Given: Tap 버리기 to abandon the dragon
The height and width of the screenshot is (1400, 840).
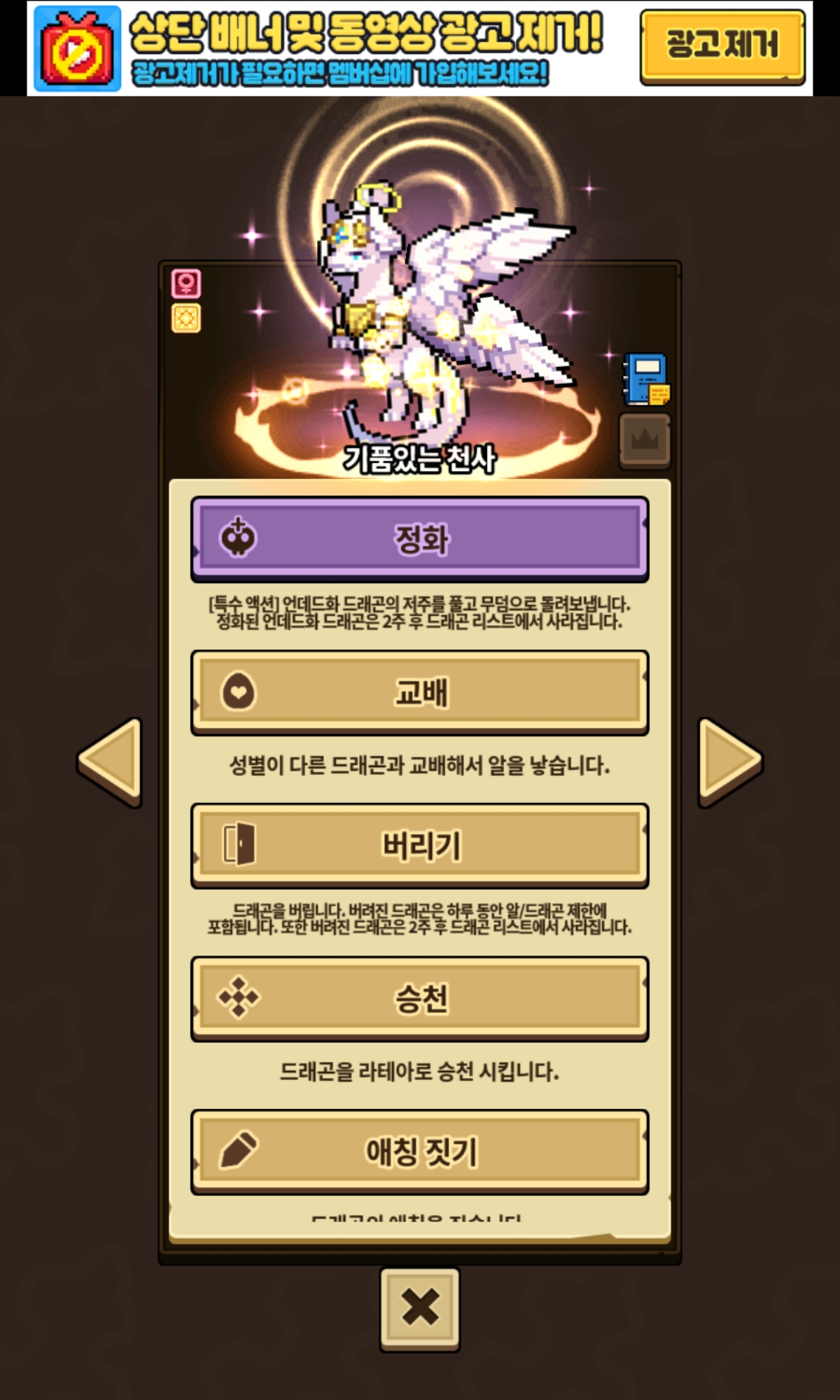Looking at the screenshot, I should pos(420,845).
